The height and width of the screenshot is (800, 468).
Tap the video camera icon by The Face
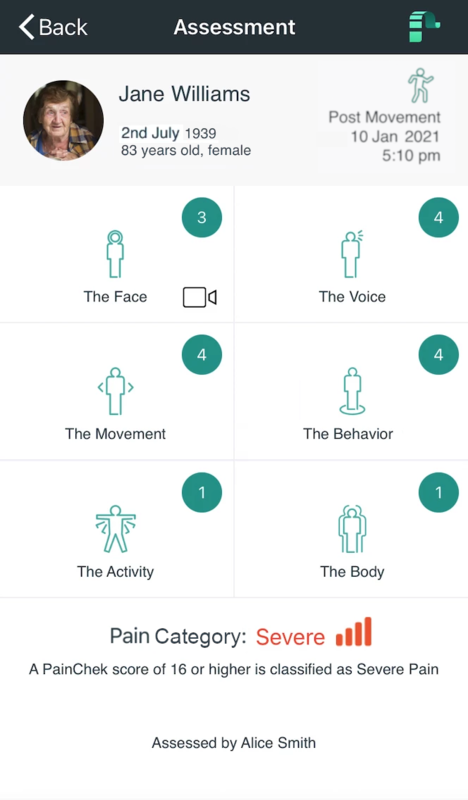200,297
